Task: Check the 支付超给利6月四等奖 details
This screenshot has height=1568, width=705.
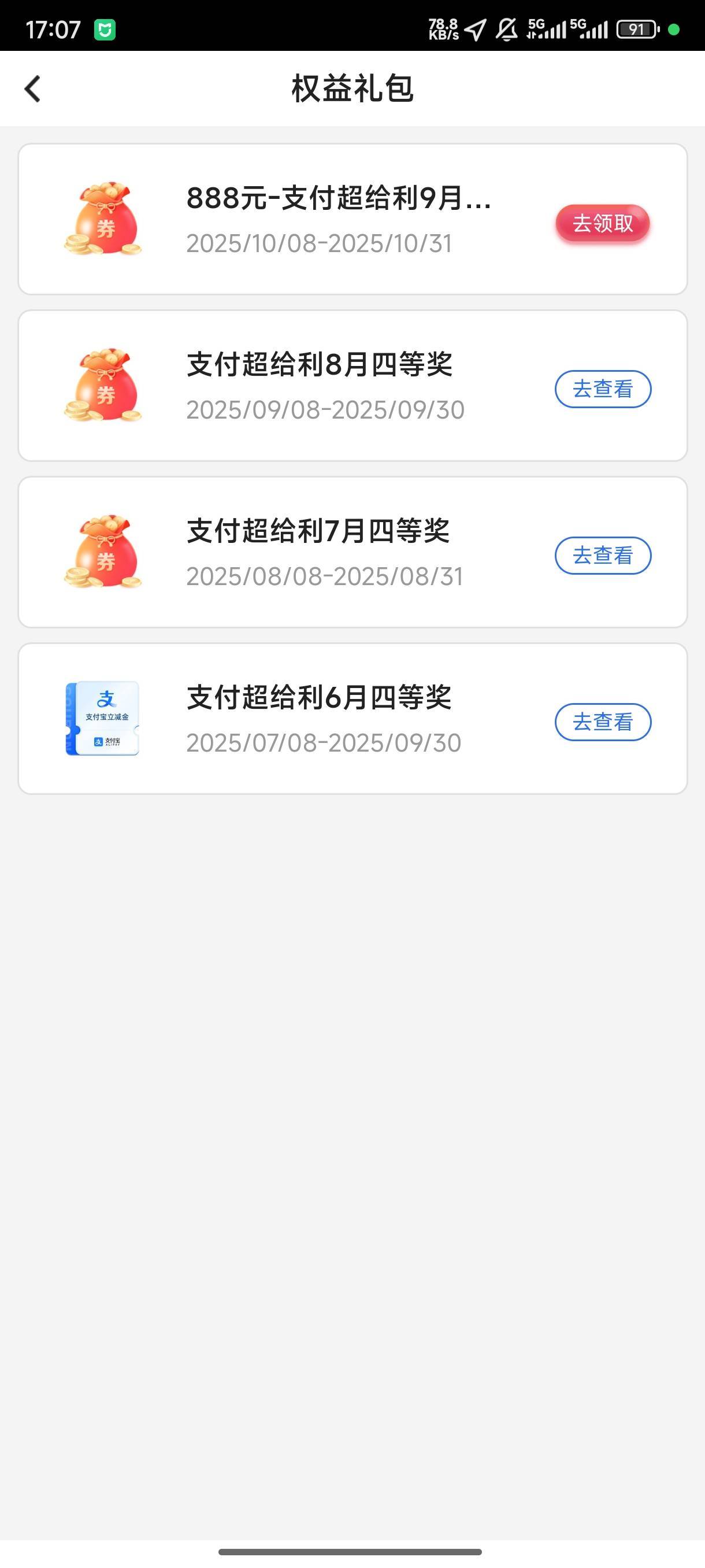Action: click(602, 722)
